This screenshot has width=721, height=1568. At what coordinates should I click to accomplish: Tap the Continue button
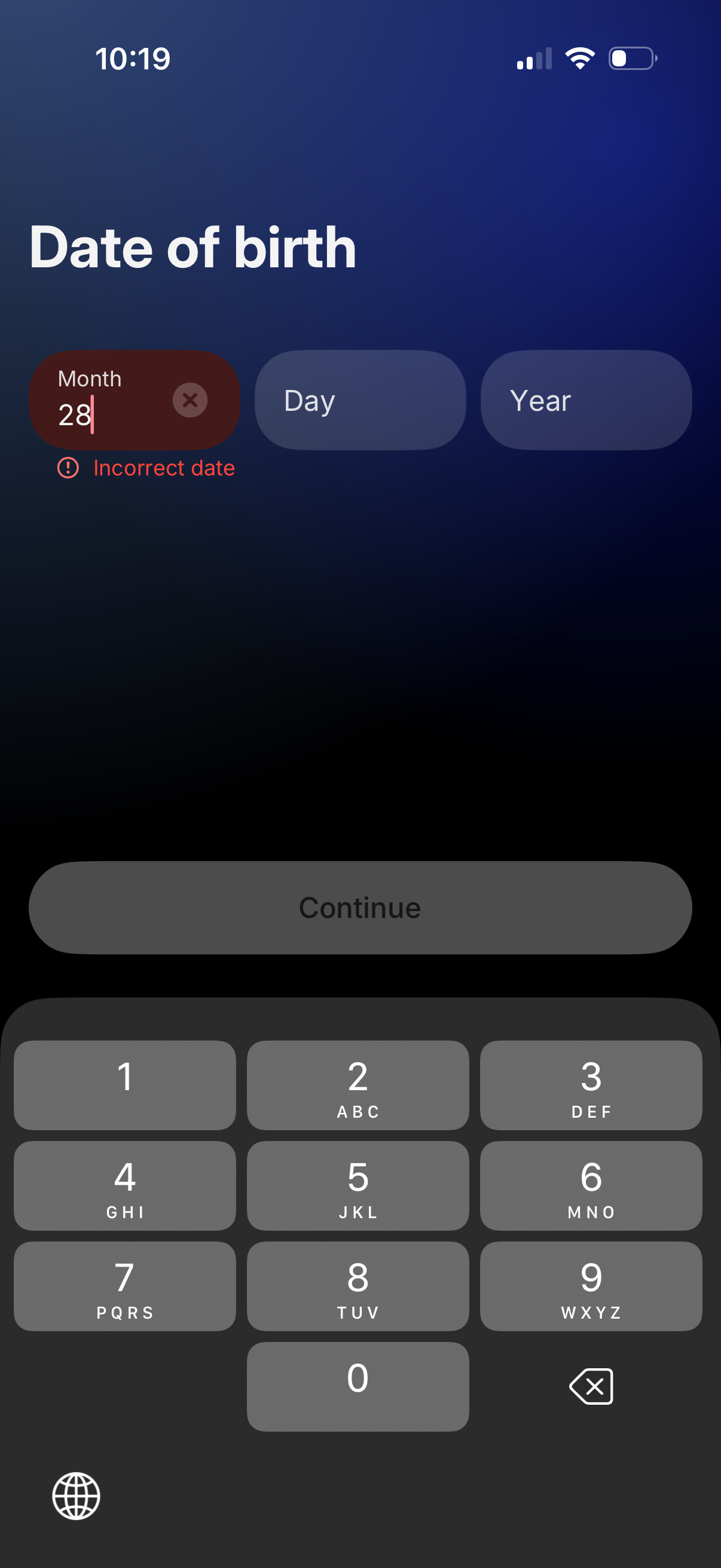pos(360,907)
